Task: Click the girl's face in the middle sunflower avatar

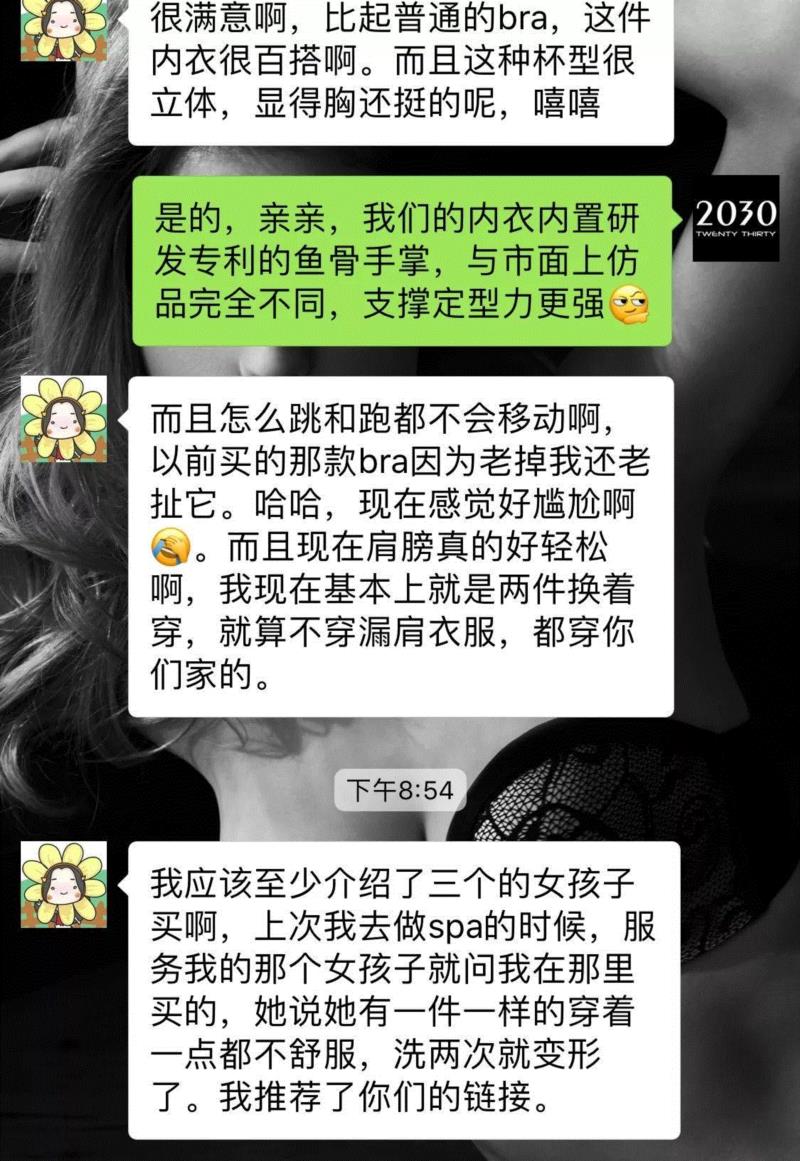Action: click(x=65, y=418)
